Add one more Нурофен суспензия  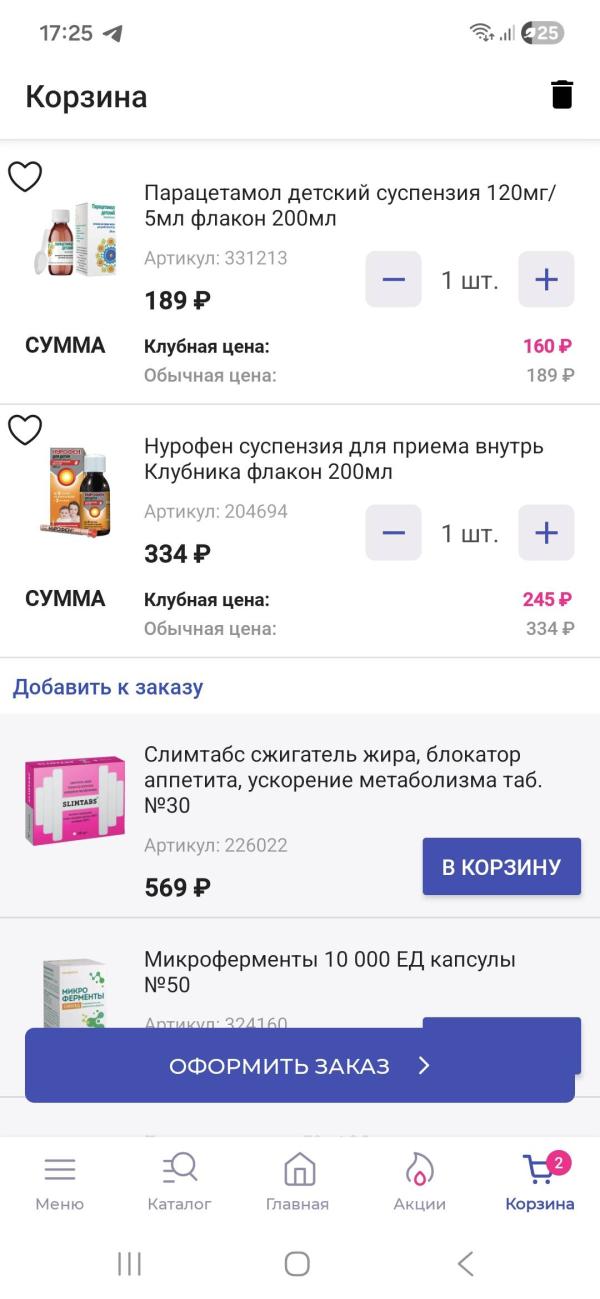[546, 533]
